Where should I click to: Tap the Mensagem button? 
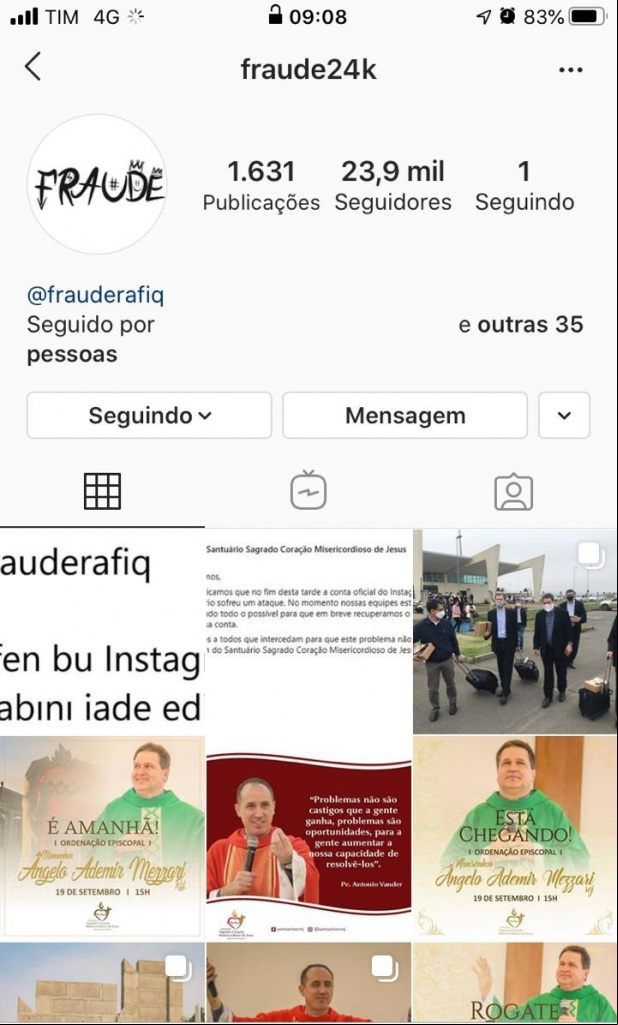click(404, 415)
